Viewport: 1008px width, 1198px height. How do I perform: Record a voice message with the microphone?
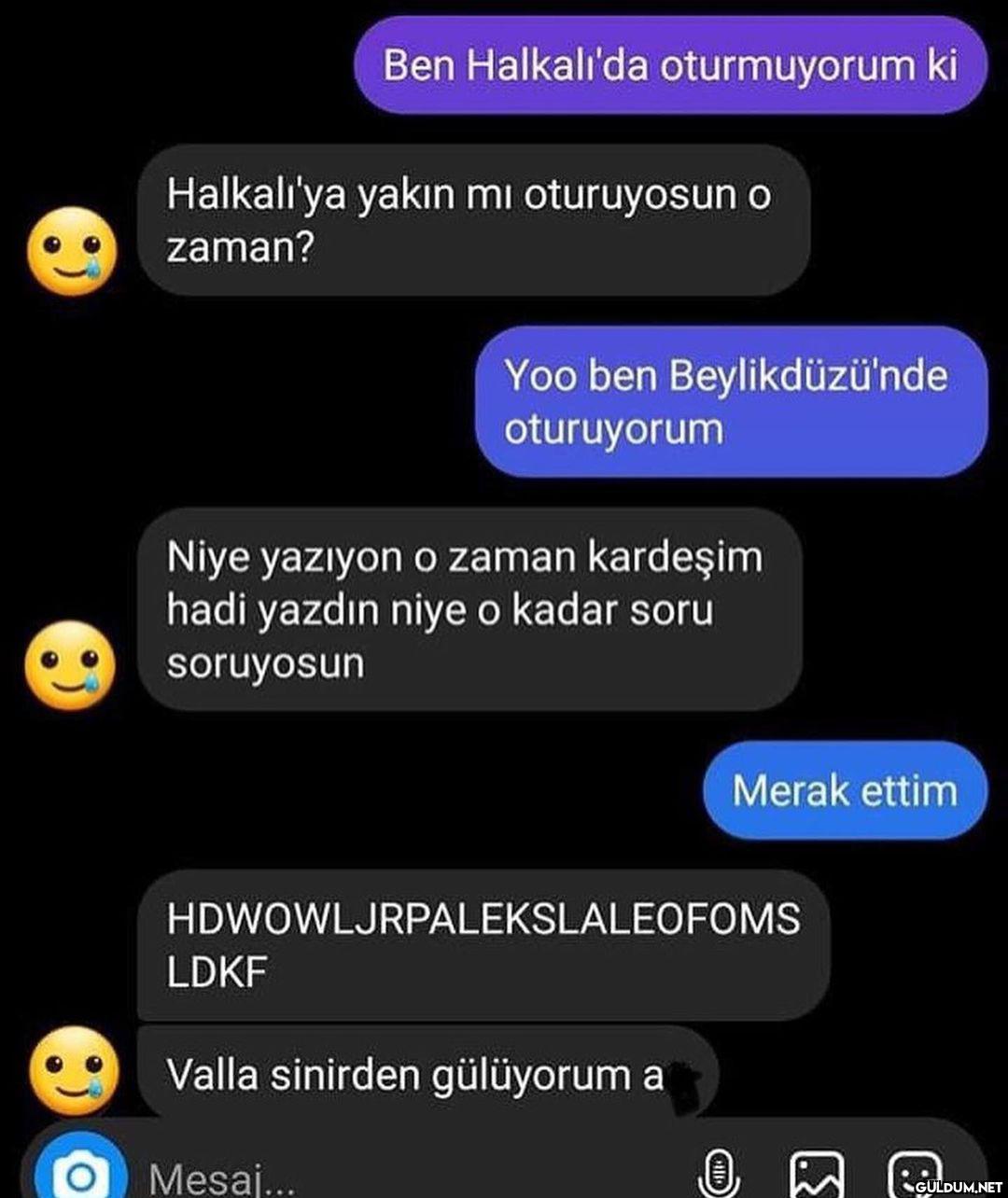tap(720, 1175)
